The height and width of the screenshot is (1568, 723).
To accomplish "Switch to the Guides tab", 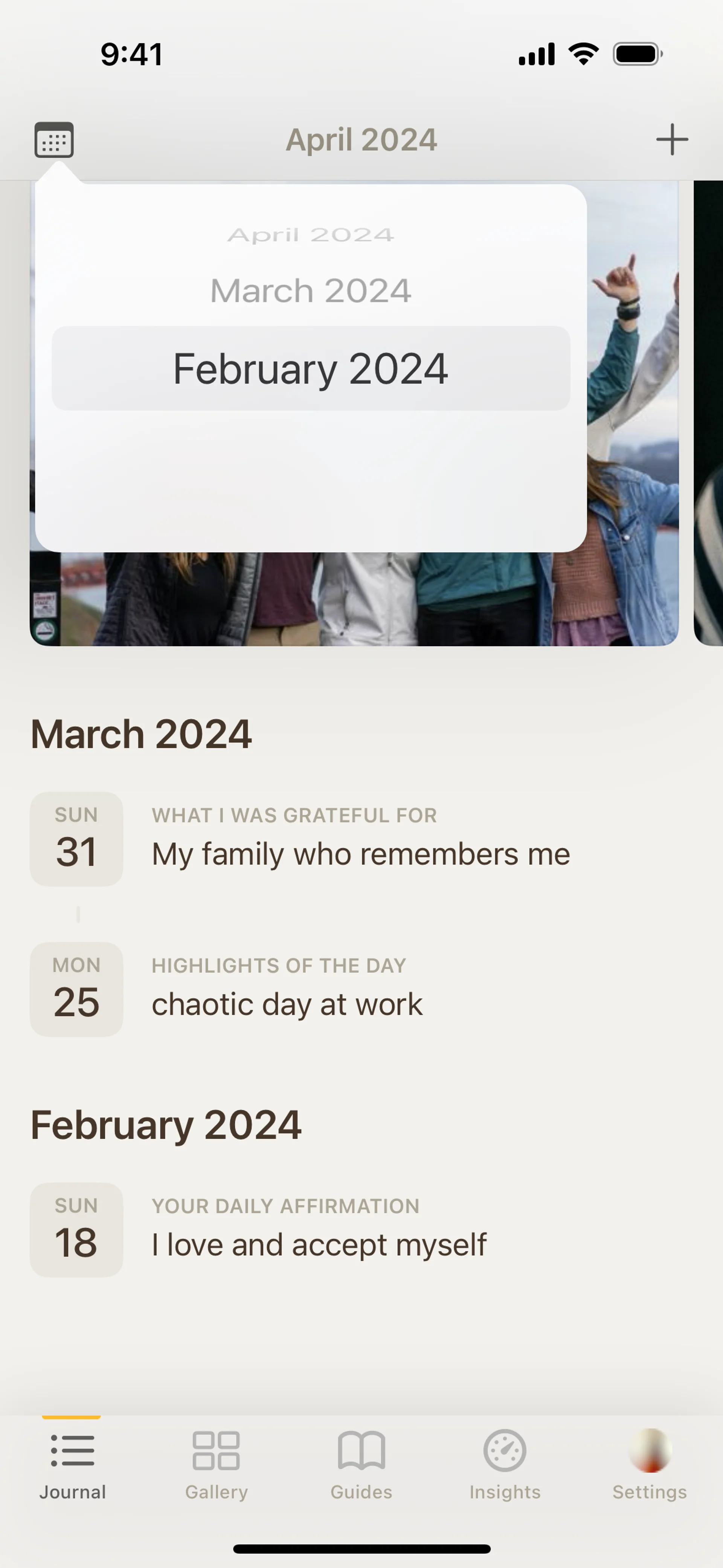I will click(x=361, y=1464).
